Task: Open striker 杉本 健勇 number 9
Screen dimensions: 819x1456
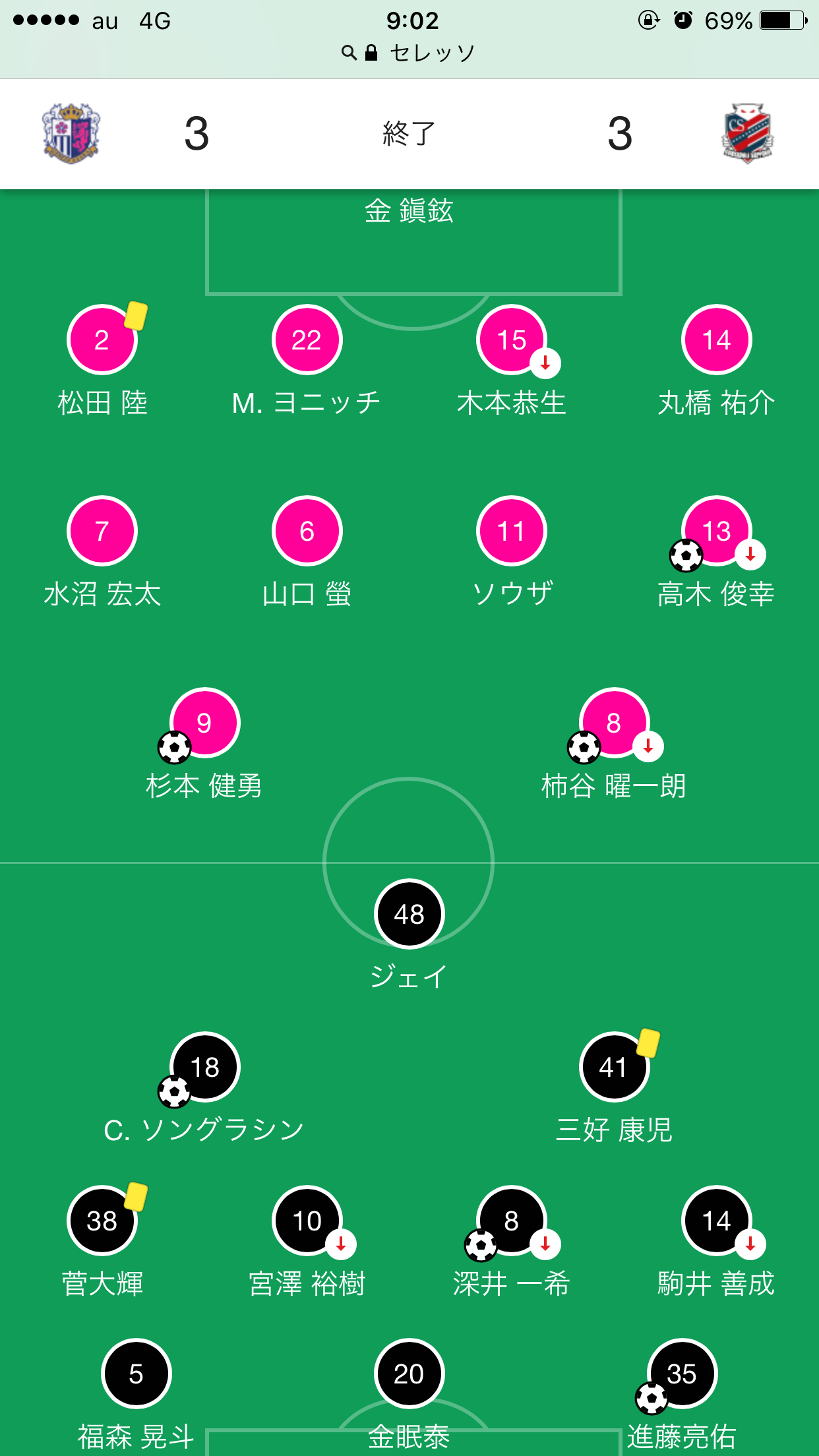Action: (x=204, y=723)
